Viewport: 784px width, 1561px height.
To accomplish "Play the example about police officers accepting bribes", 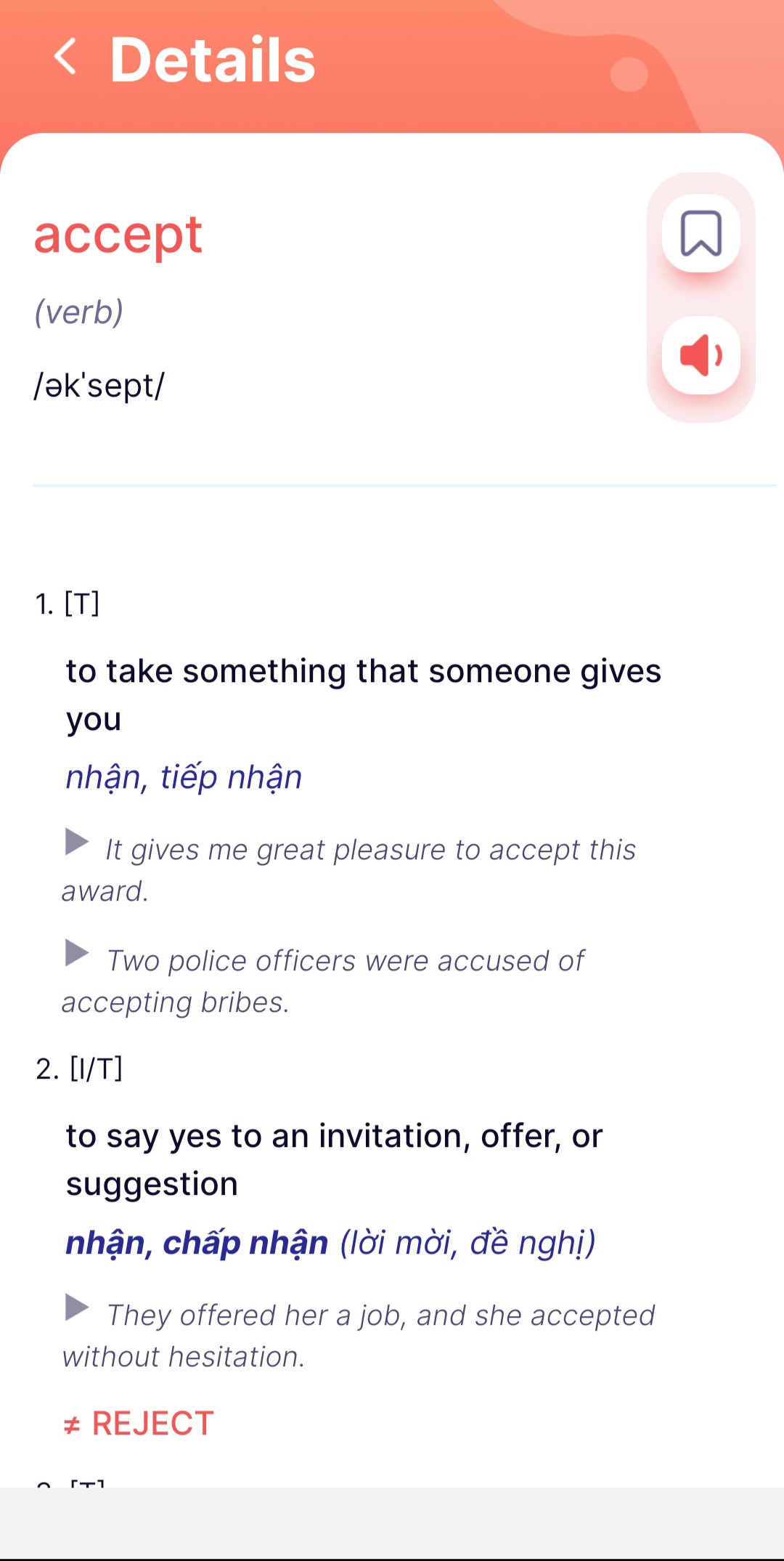I will pyautogui.click(x=76, y=953).
